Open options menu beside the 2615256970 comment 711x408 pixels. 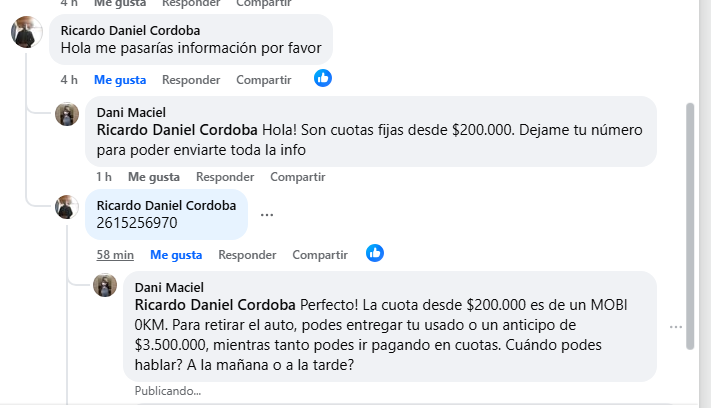pyautogui.click(x=267, y=215)
